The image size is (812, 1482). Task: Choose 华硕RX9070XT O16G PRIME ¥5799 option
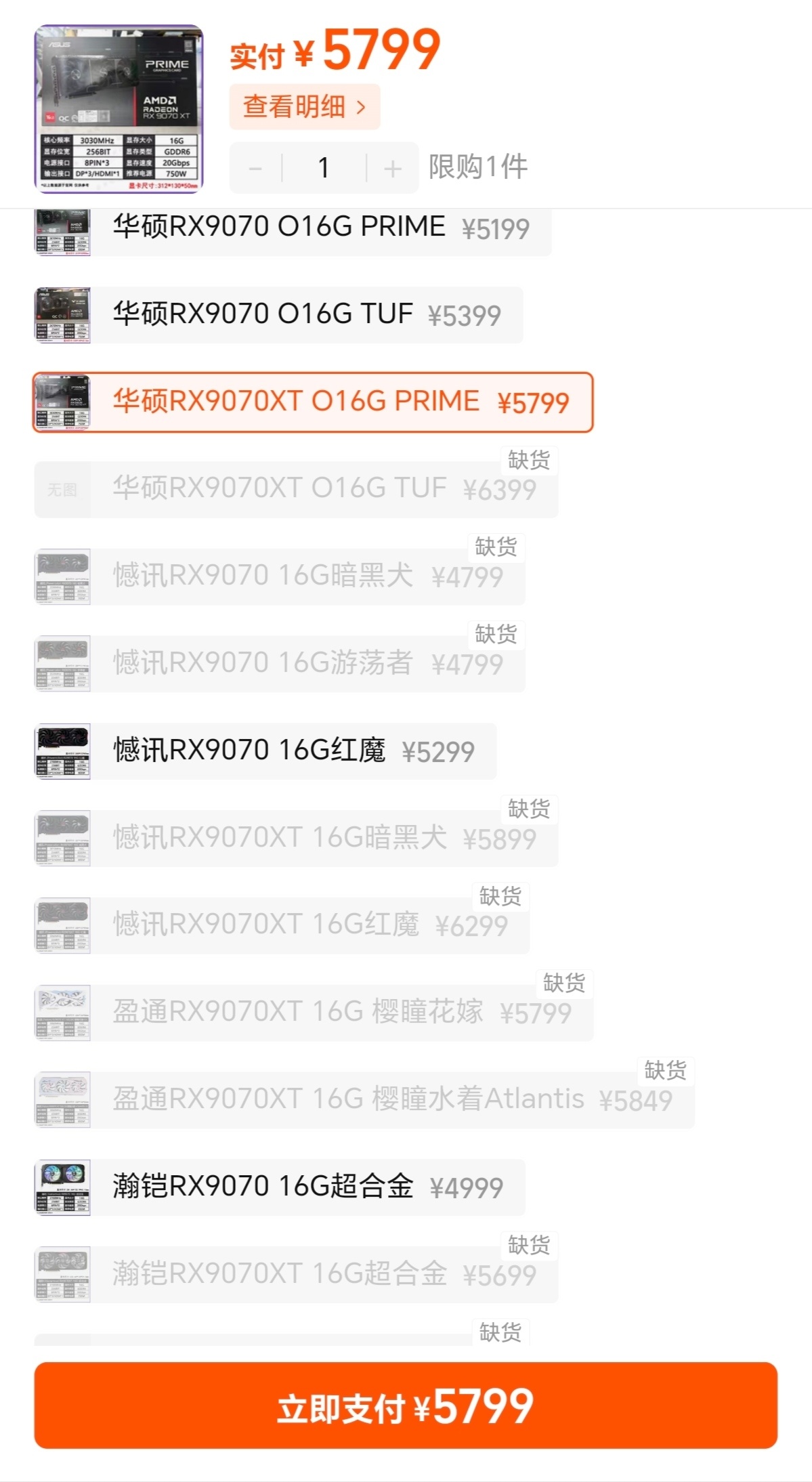(x=313, y=402)
